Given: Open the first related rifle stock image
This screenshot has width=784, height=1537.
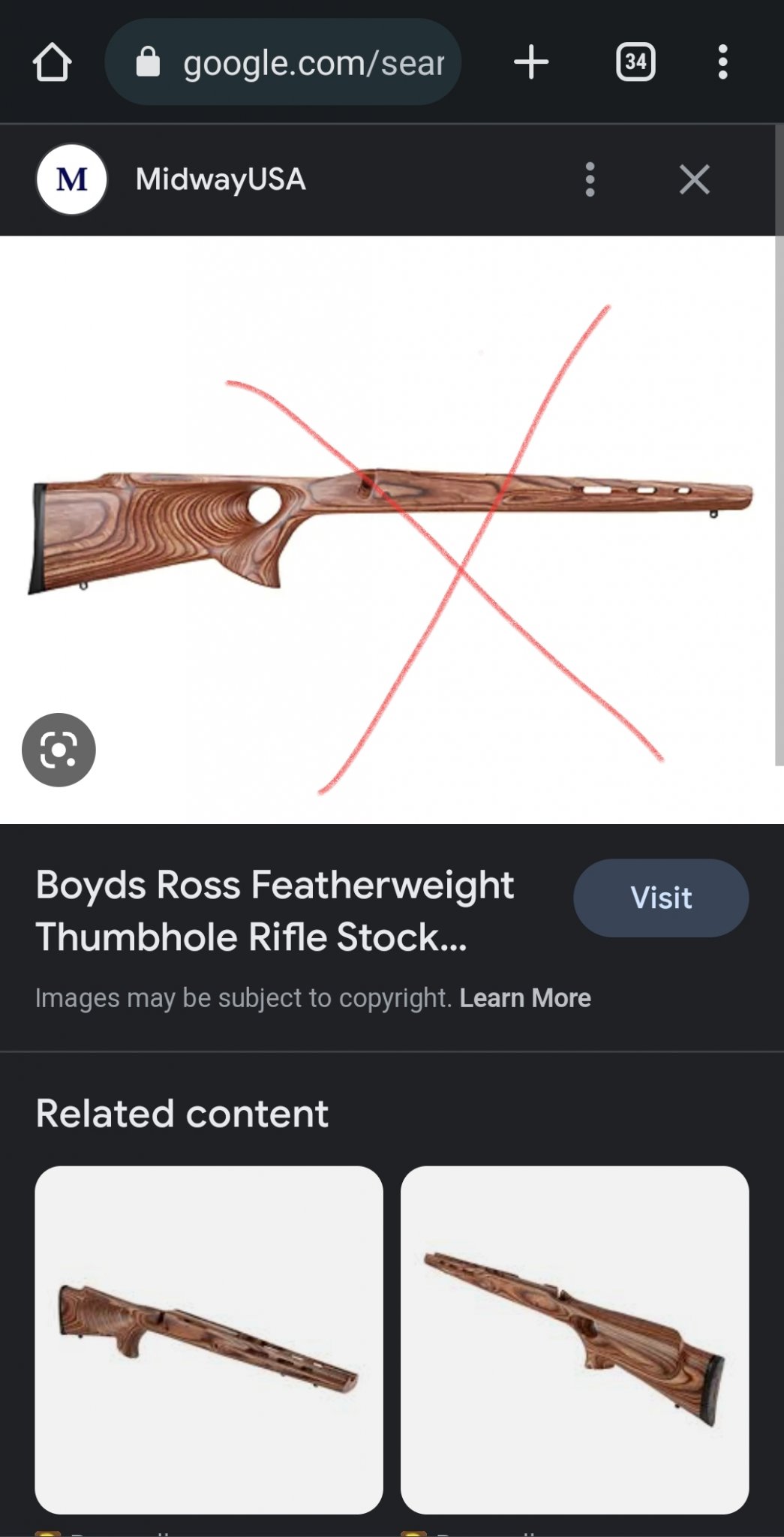Looking at the screenshot, I should point(209,1340).
